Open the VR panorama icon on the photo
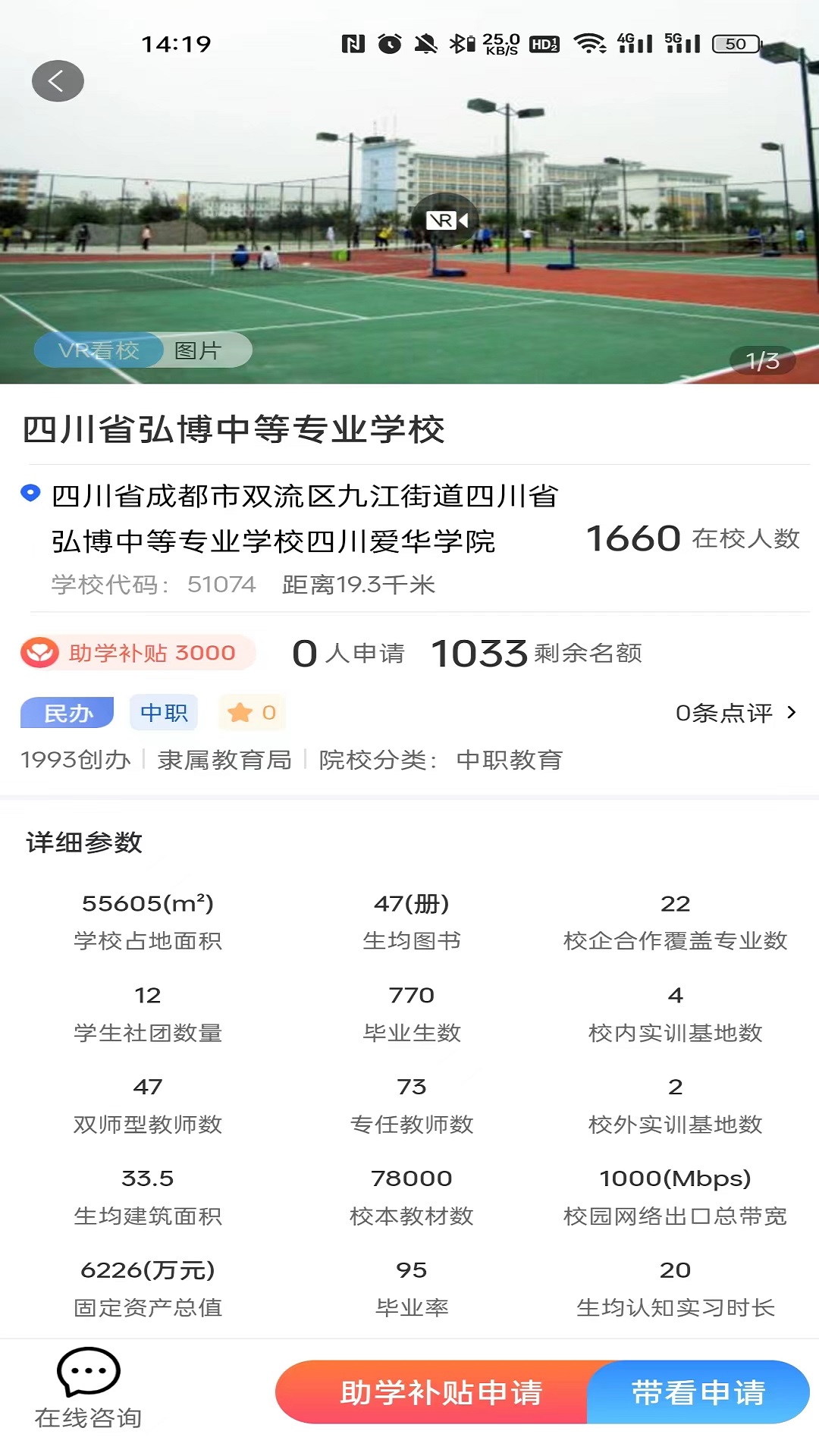 tap(447, 219)
